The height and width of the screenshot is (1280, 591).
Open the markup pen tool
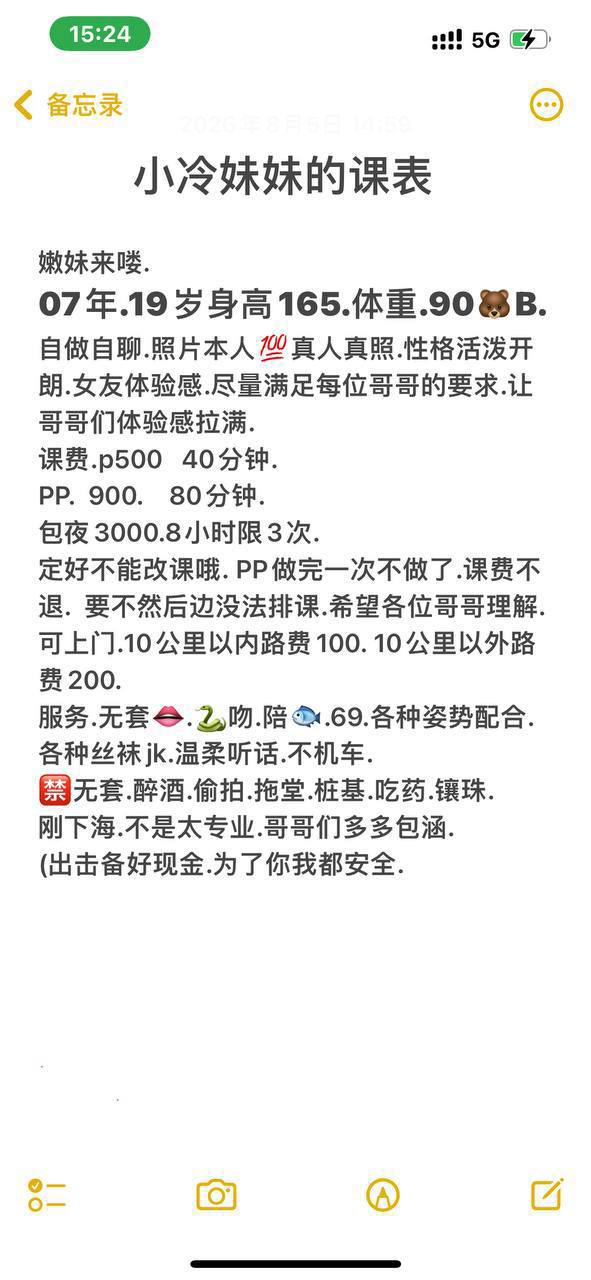(x=383, y=1194)
